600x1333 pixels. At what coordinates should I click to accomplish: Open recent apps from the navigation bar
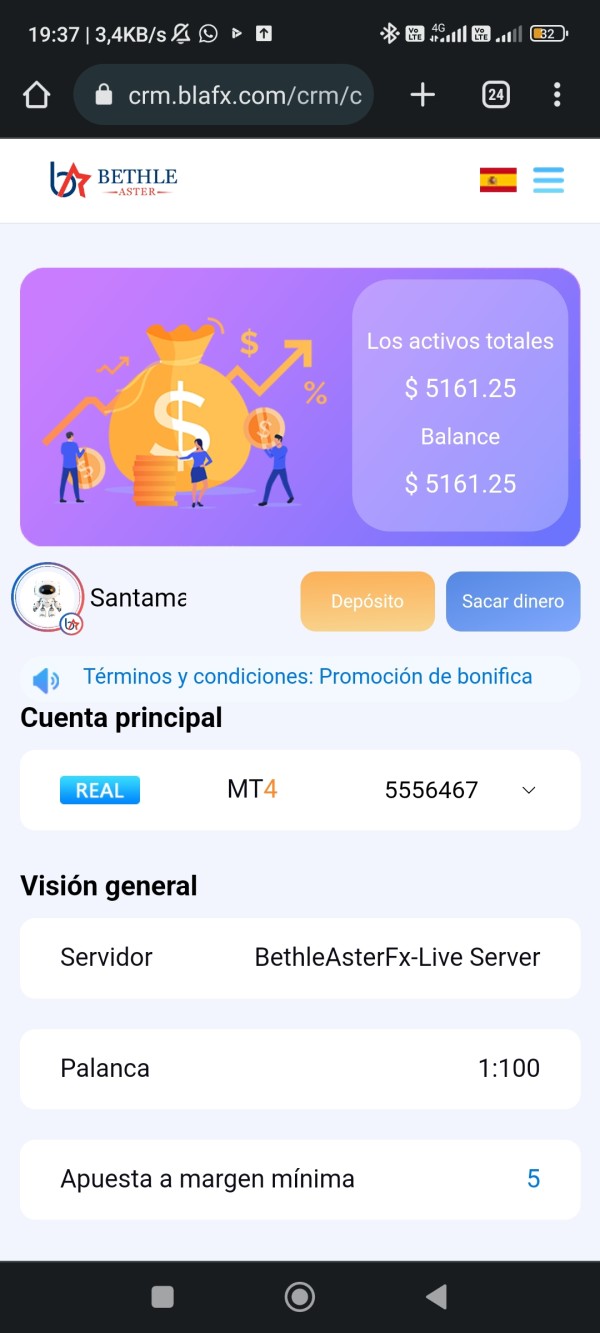pyautogui.click(x=162, y=1297)
